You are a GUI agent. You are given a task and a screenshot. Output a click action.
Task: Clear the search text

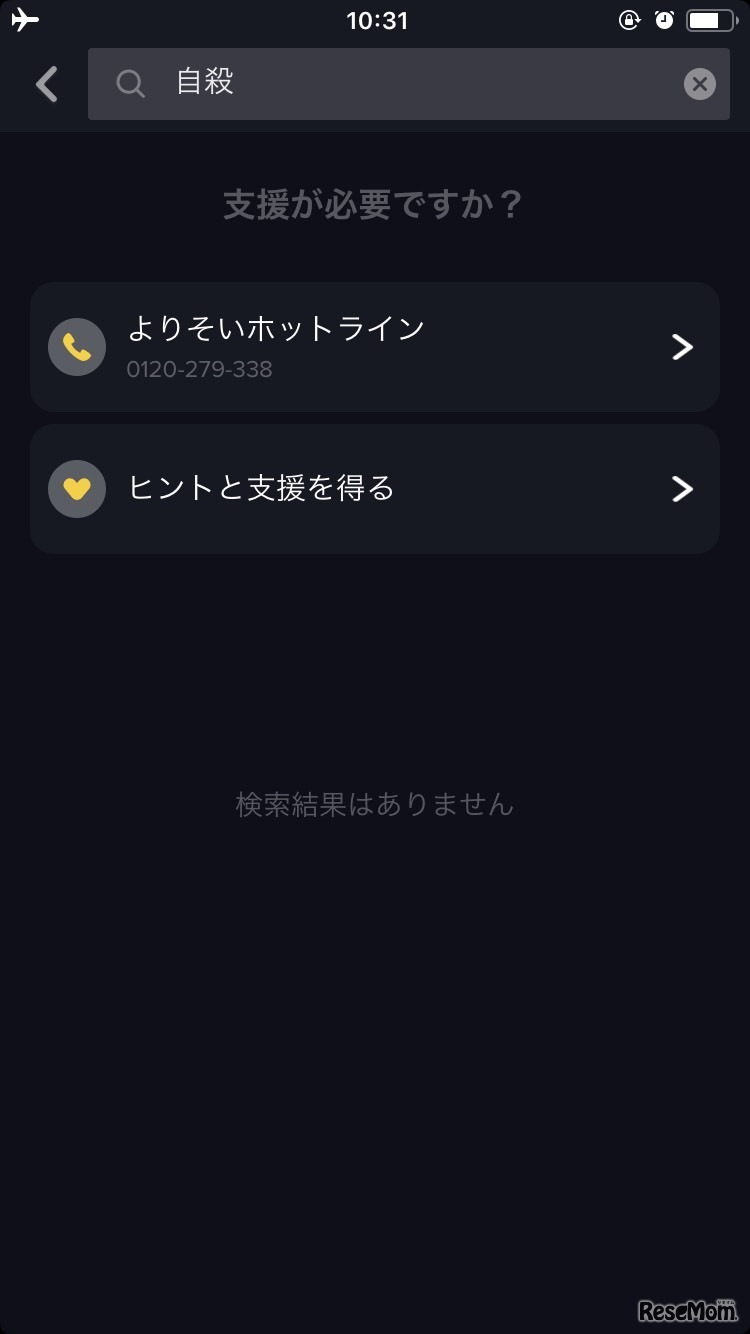tap(699, 85)
